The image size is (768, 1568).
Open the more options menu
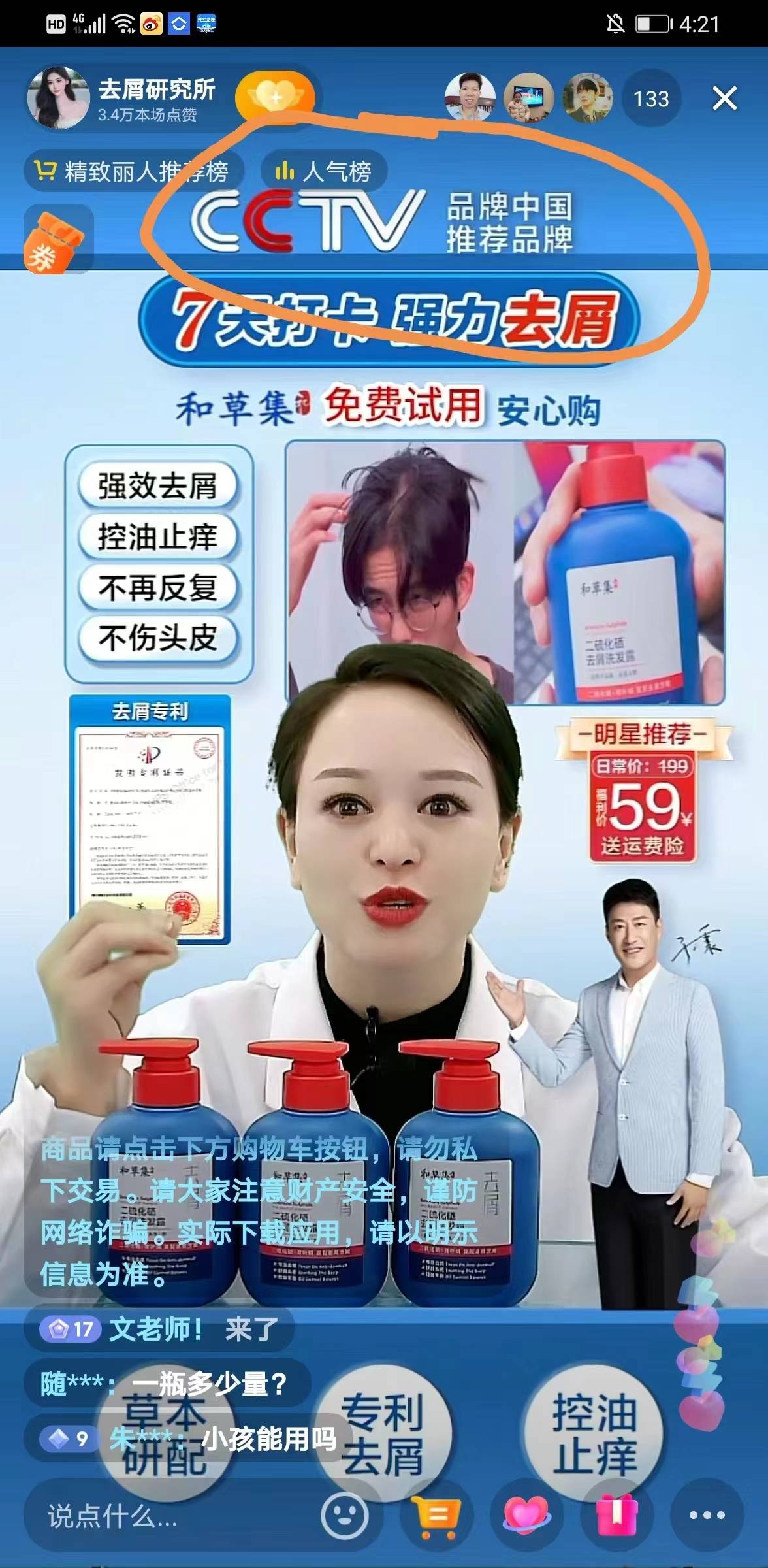pos(707,1515)
